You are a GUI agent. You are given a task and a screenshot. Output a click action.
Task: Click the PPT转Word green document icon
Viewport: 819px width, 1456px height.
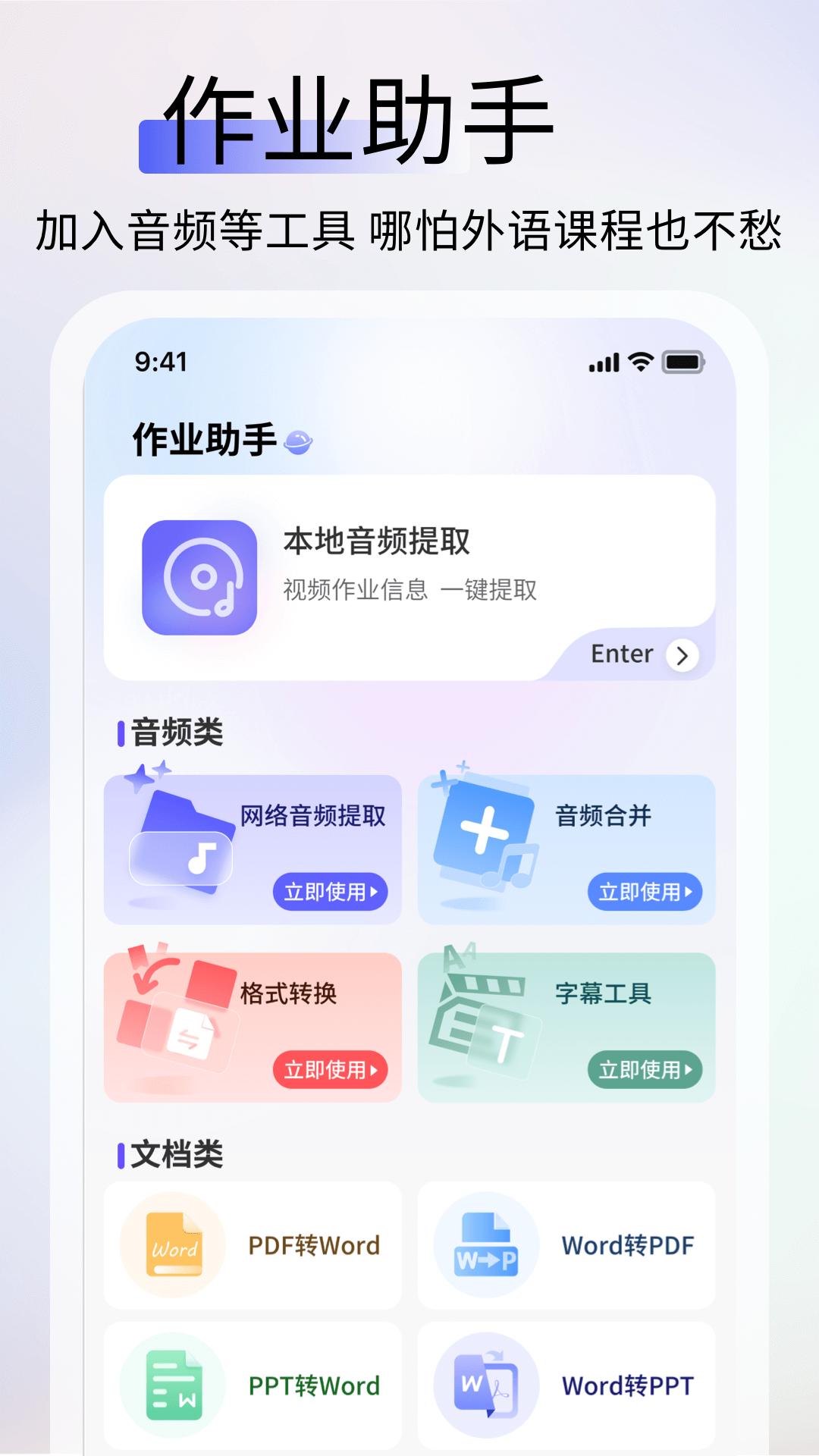[x=173, y=1385]
